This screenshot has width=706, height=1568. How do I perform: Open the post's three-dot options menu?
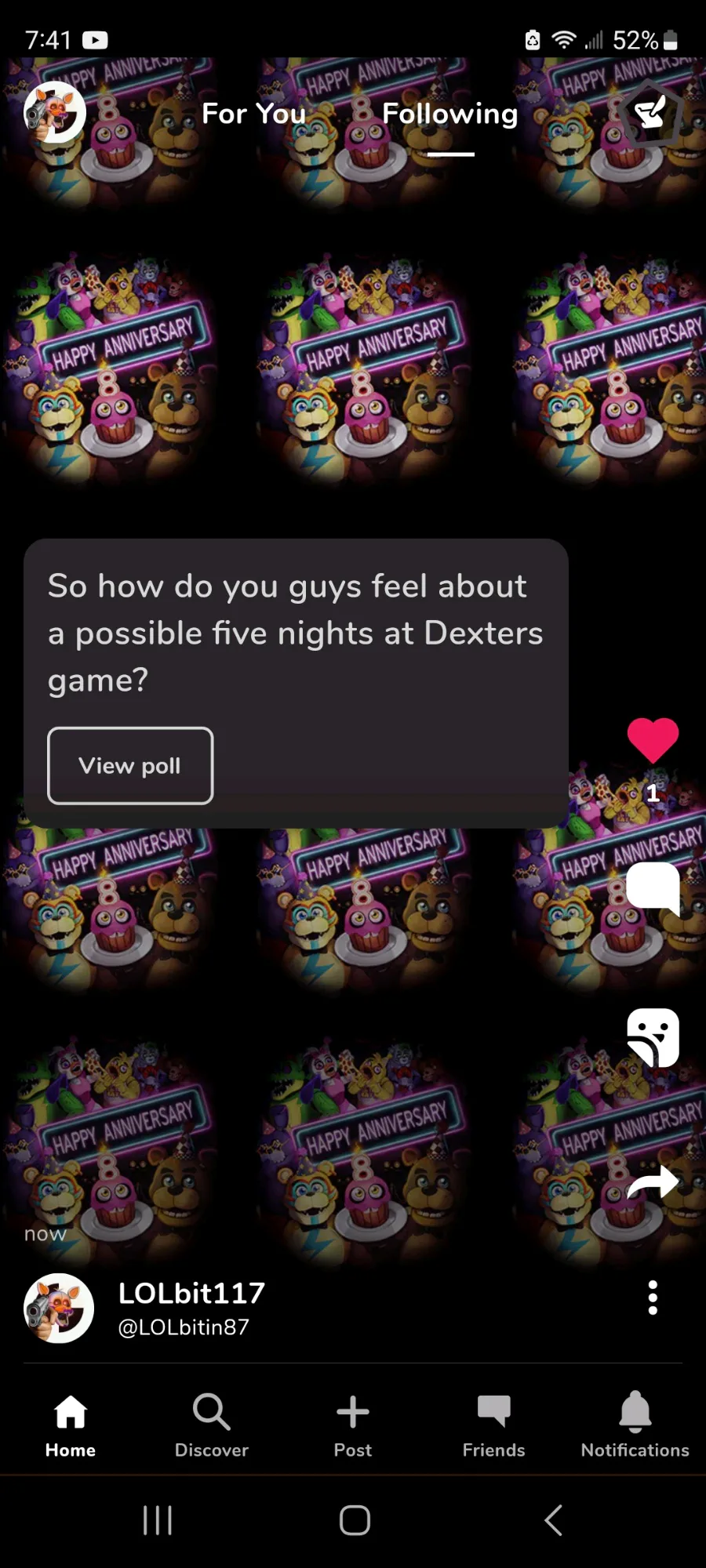[x=653, y=1298]
